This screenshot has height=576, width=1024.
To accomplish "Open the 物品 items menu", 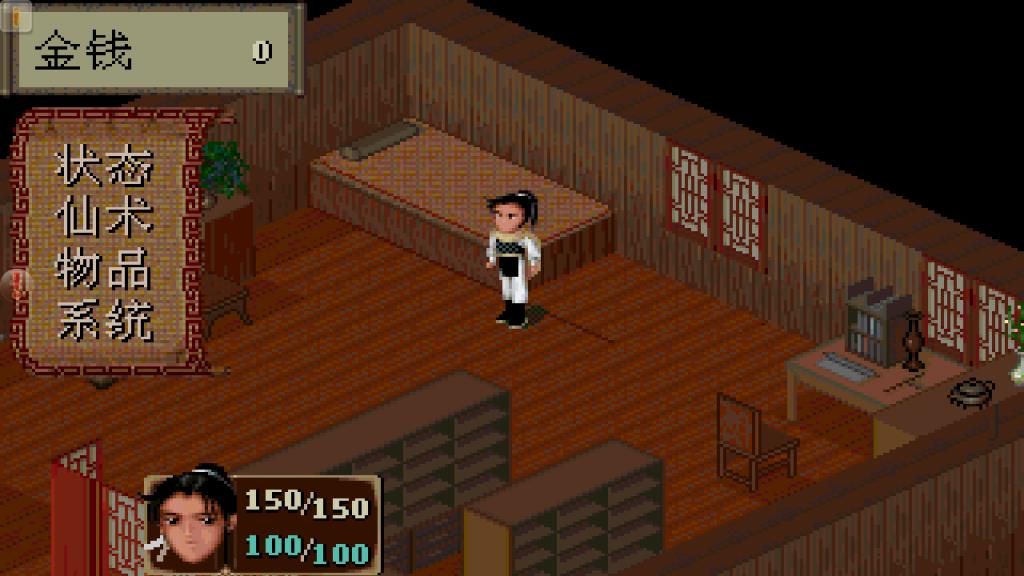I will tap(104, 269).
